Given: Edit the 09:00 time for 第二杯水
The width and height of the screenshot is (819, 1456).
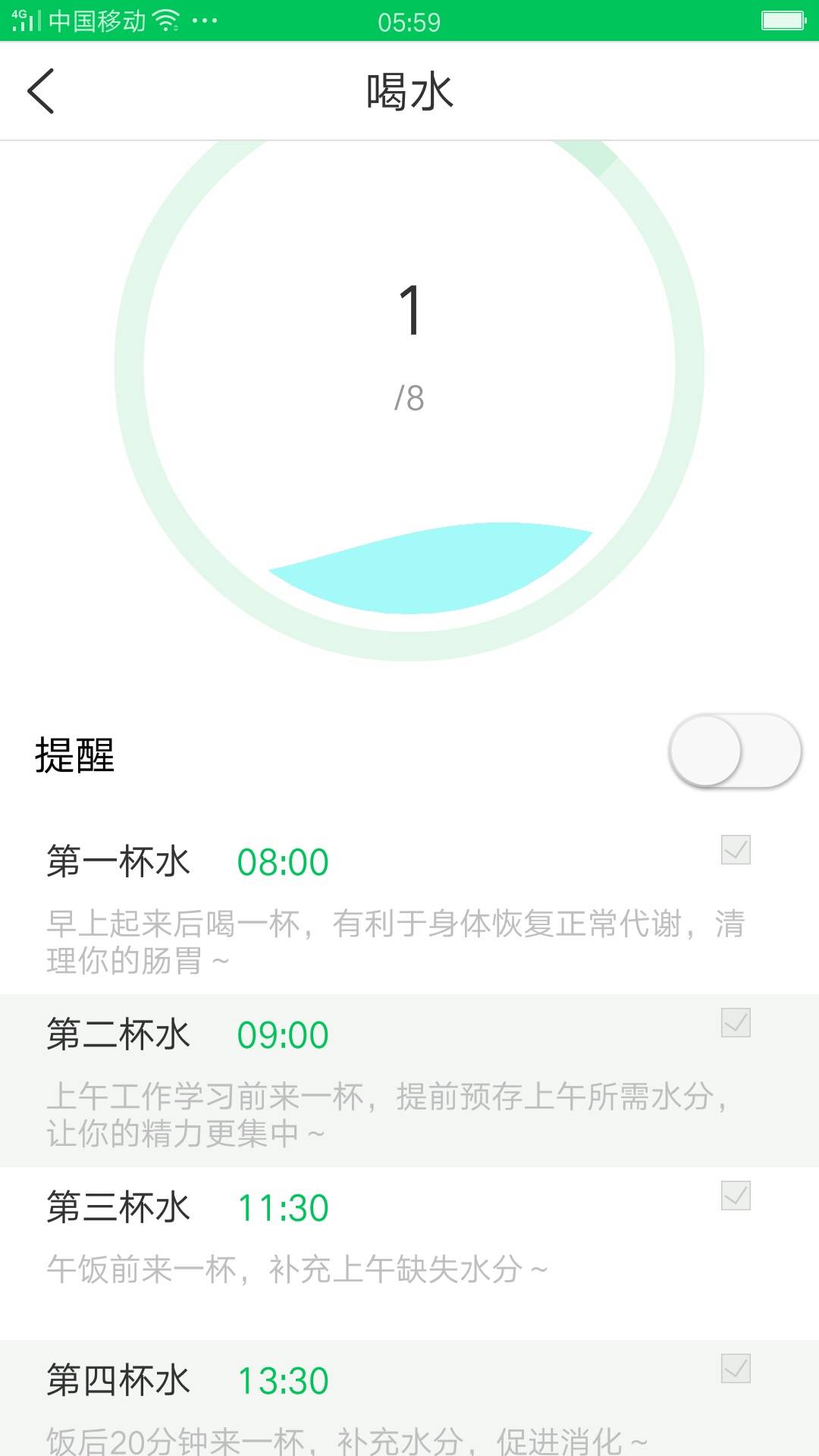Looking at the screenshot, I should click(x=282, y=1035).
